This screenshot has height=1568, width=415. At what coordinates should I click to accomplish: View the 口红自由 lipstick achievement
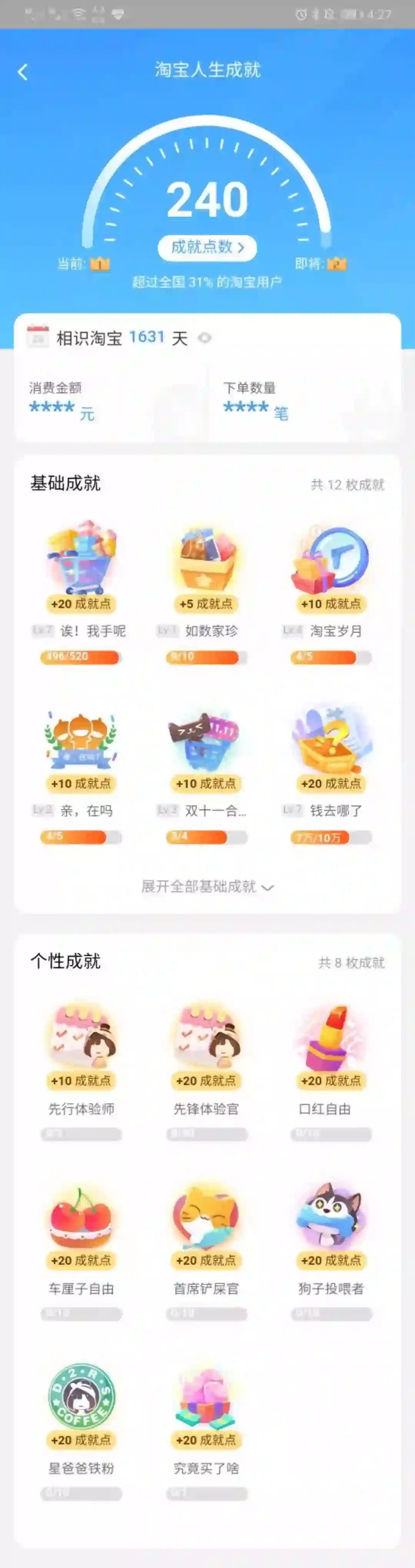(331, 1035)
